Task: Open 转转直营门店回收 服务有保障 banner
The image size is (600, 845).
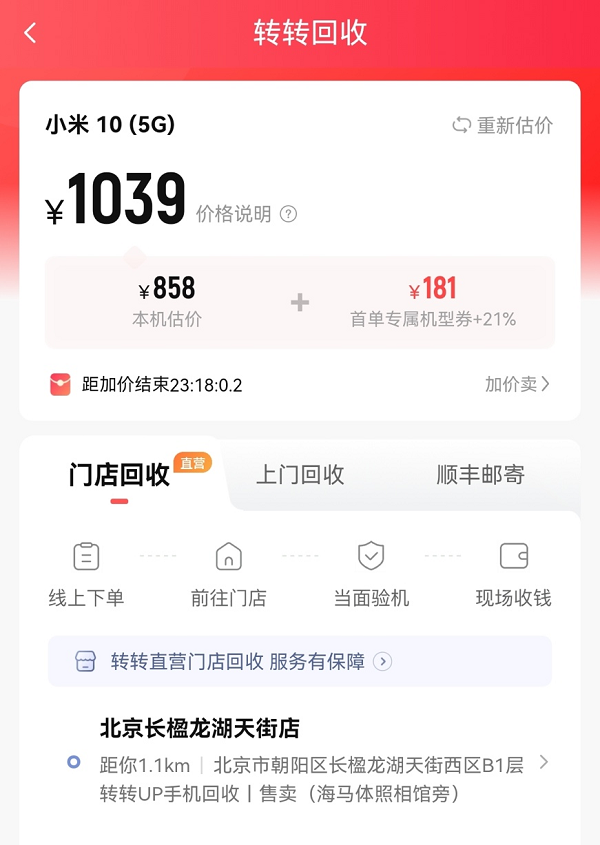Action: [300, 661]
